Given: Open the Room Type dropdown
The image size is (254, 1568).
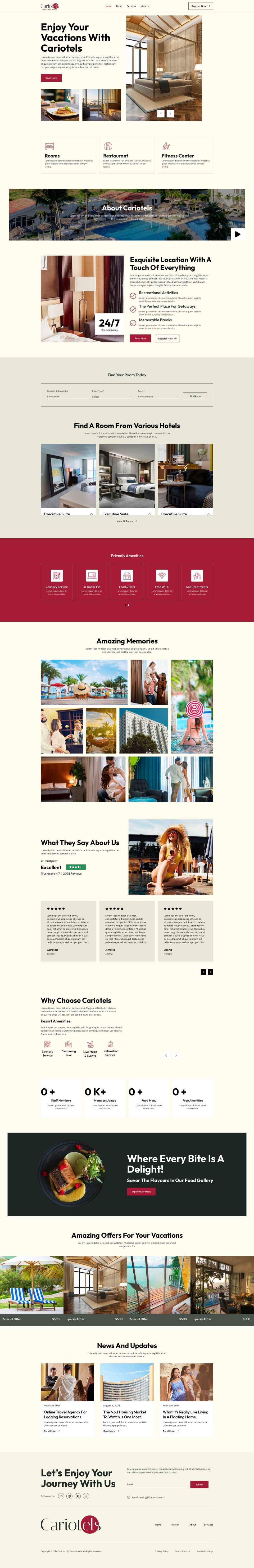Looking at the screenshot, I should 113,396.
